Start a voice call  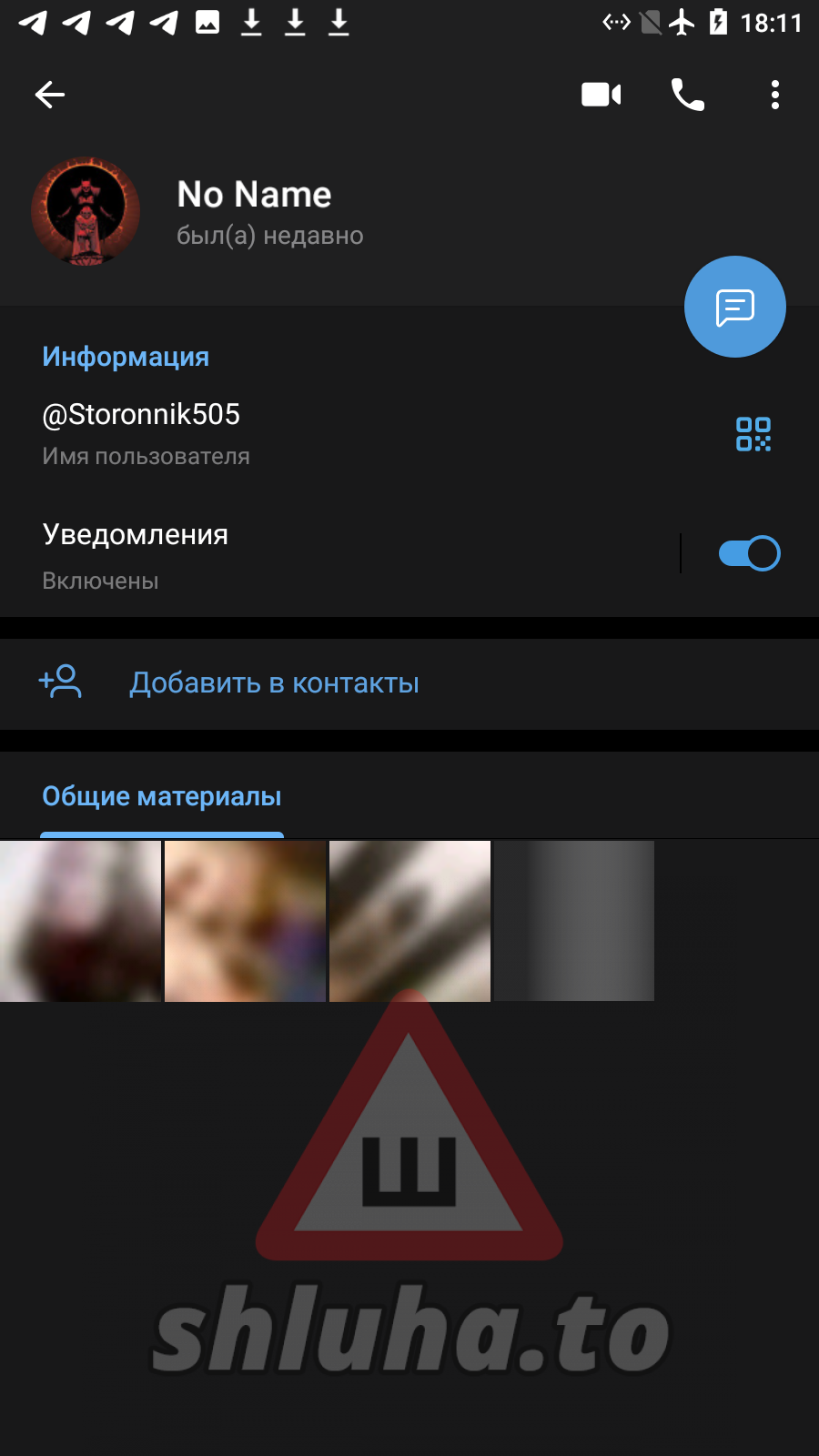click(x=687, y=95)
